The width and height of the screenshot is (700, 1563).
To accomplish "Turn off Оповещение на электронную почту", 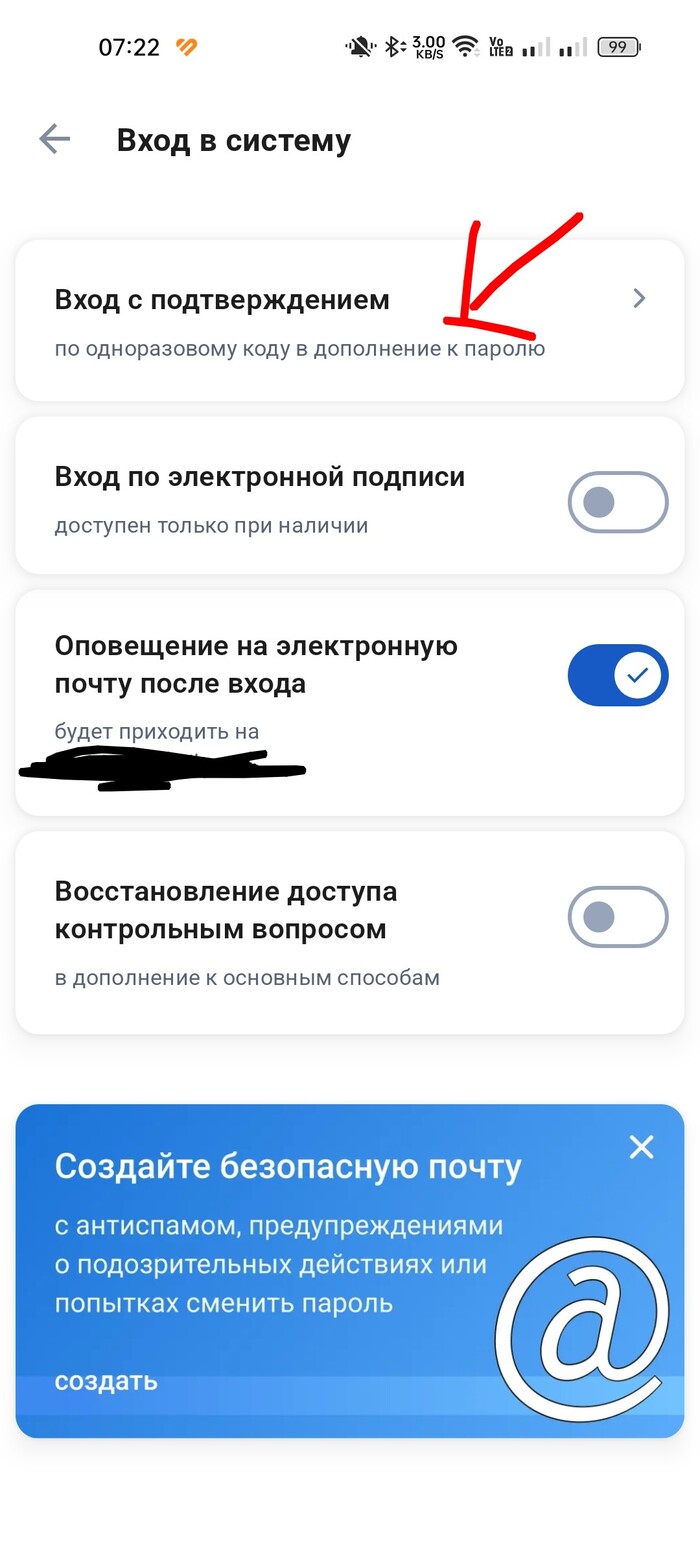I will [617, 676].
